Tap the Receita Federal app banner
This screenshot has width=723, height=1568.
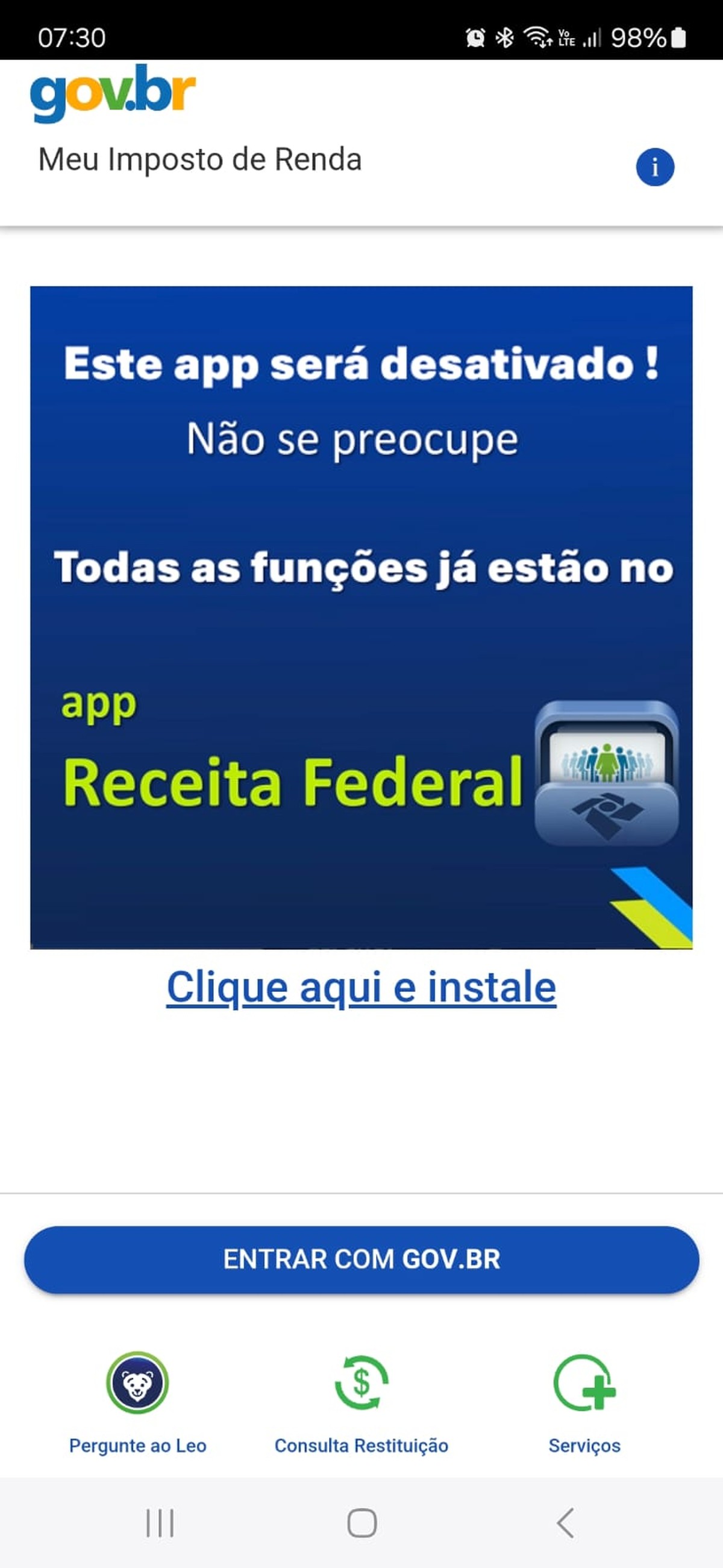coord(361,616)
